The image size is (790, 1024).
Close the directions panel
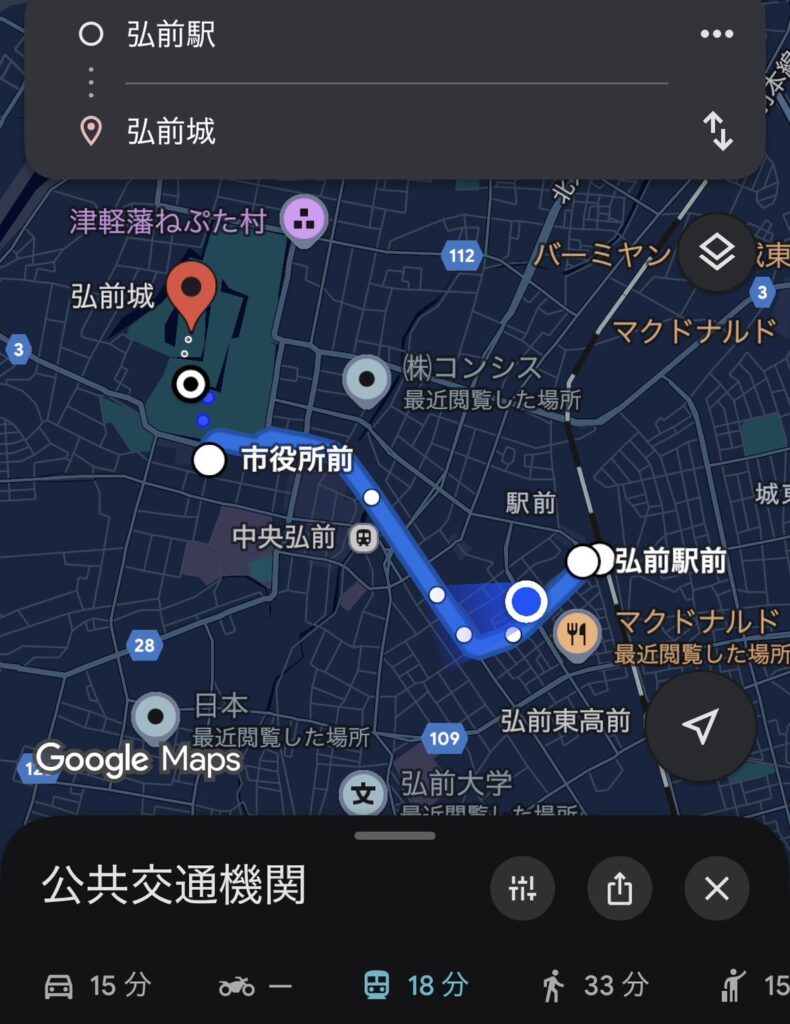(716, 888)
